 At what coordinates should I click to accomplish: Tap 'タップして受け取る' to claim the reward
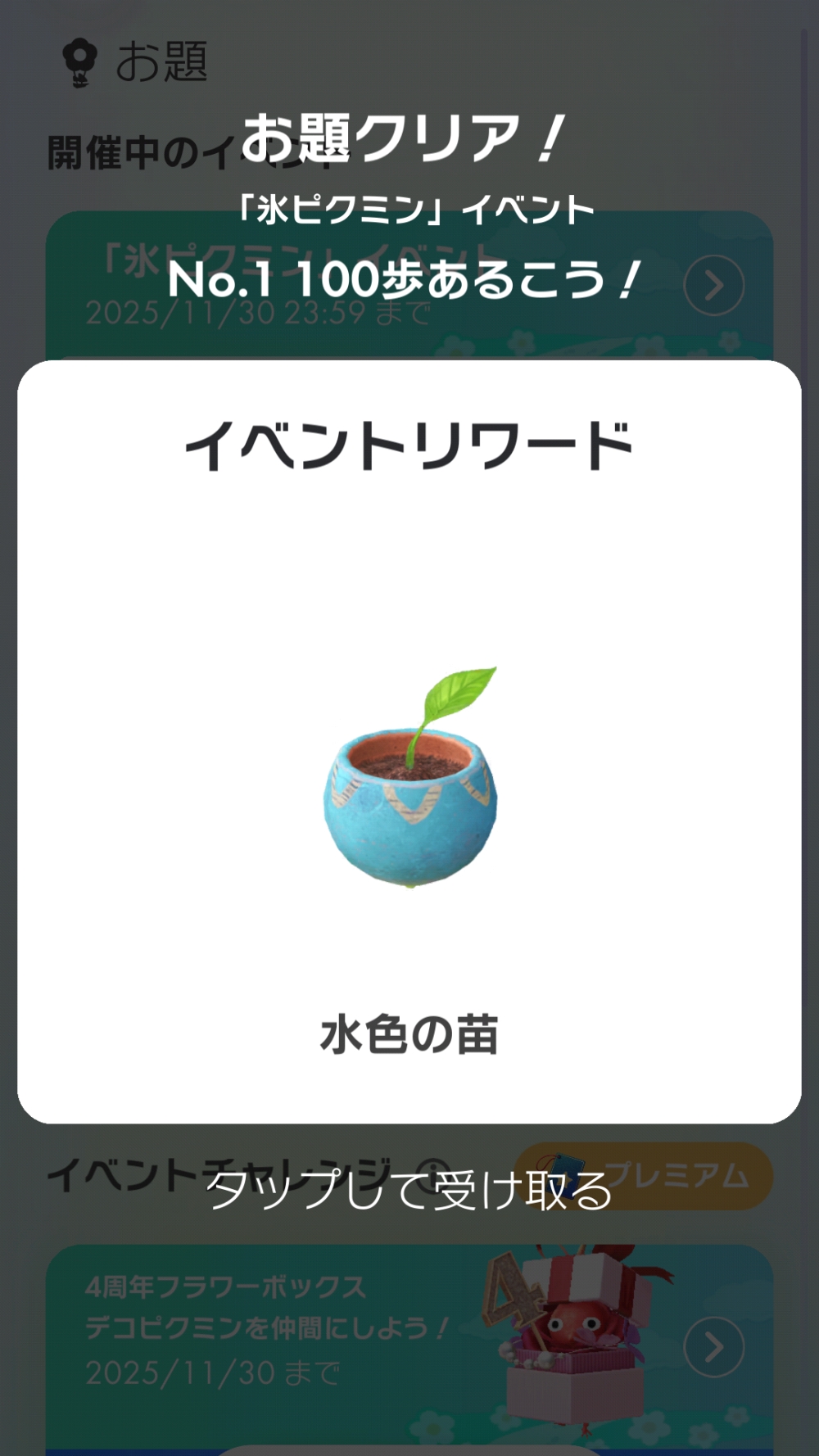point(409,1190)
